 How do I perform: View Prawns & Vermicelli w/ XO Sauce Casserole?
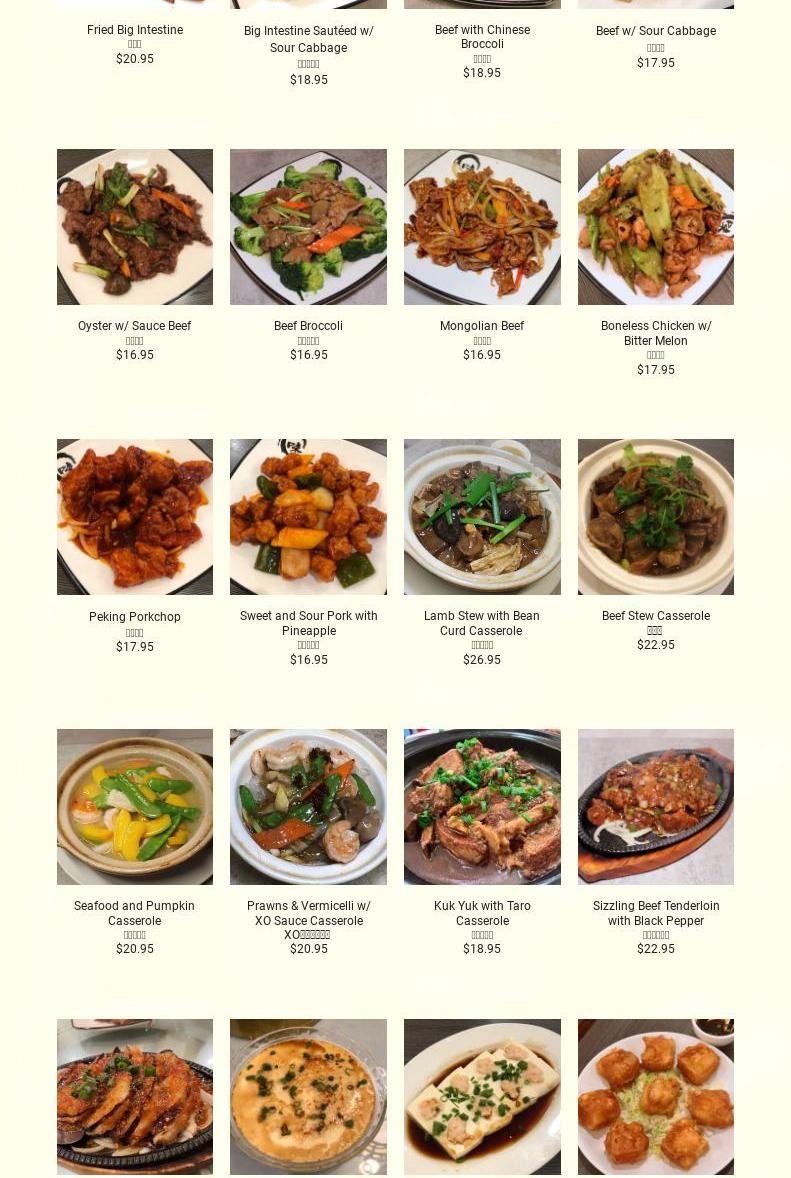308,807
